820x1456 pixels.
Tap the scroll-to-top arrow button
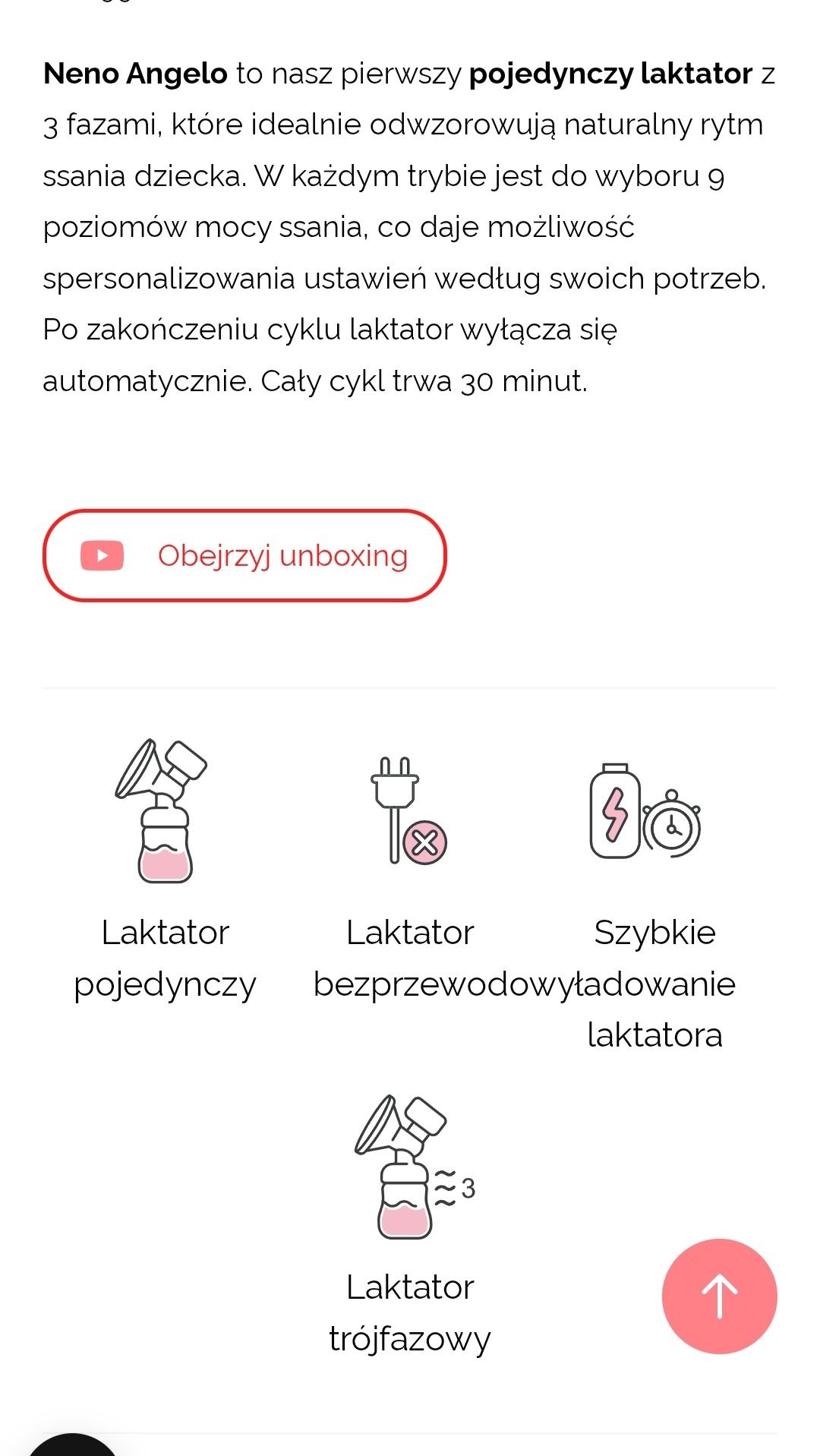719,1296
